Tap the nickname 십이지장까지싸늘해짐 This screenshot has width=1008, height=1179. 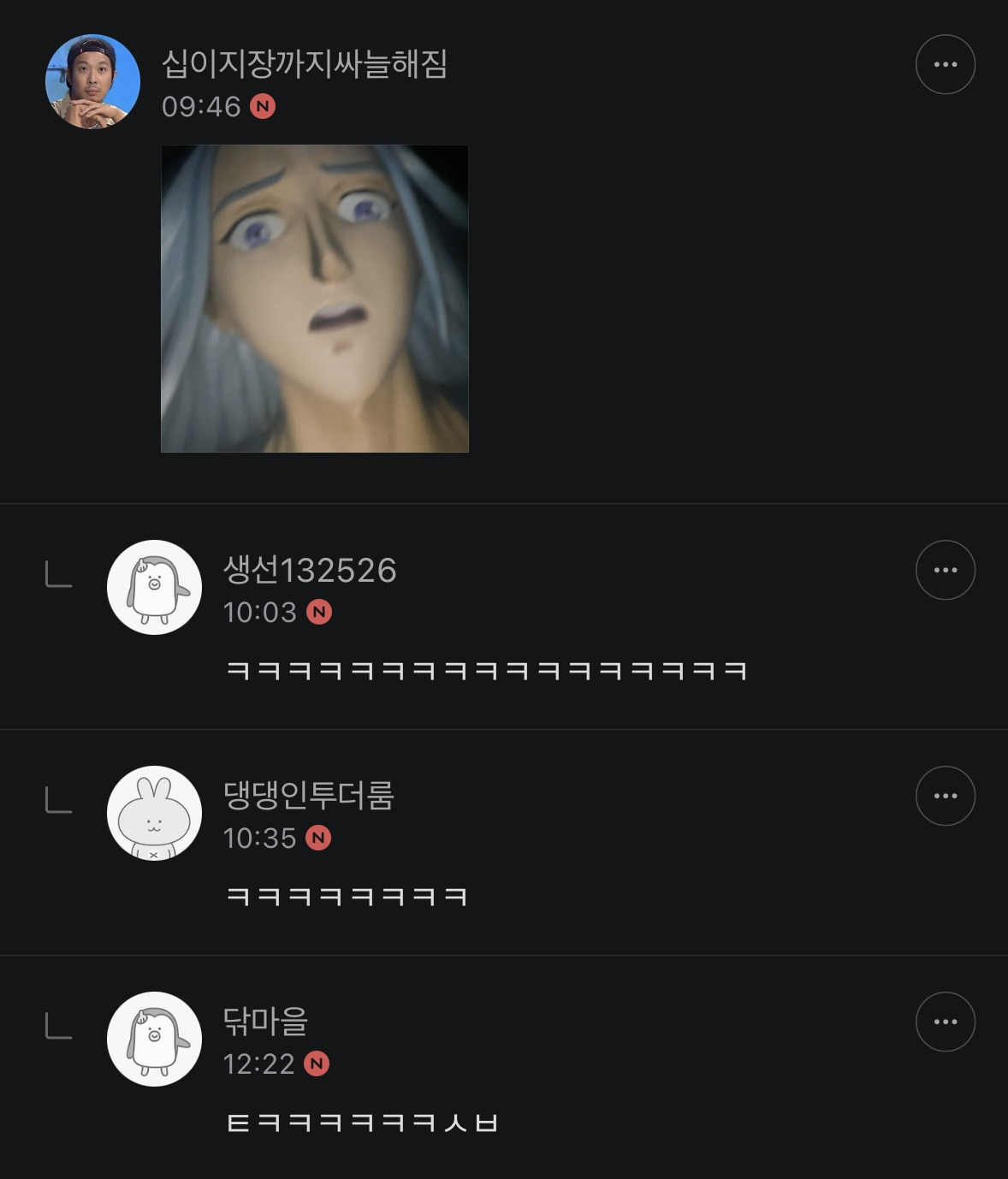point(305,64)
